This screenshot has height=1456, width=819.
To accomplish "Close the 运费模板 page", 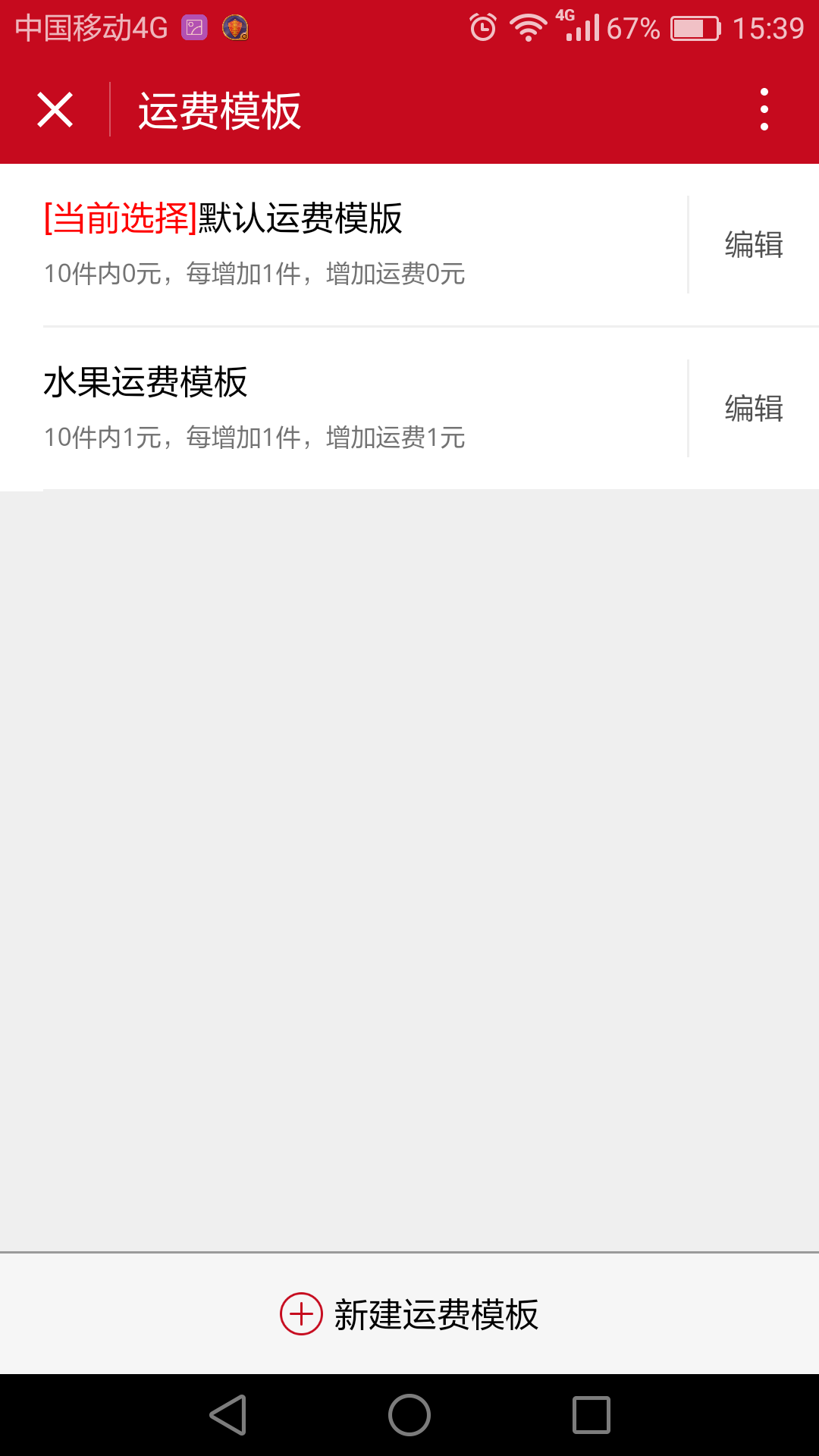I will (55, 110).
